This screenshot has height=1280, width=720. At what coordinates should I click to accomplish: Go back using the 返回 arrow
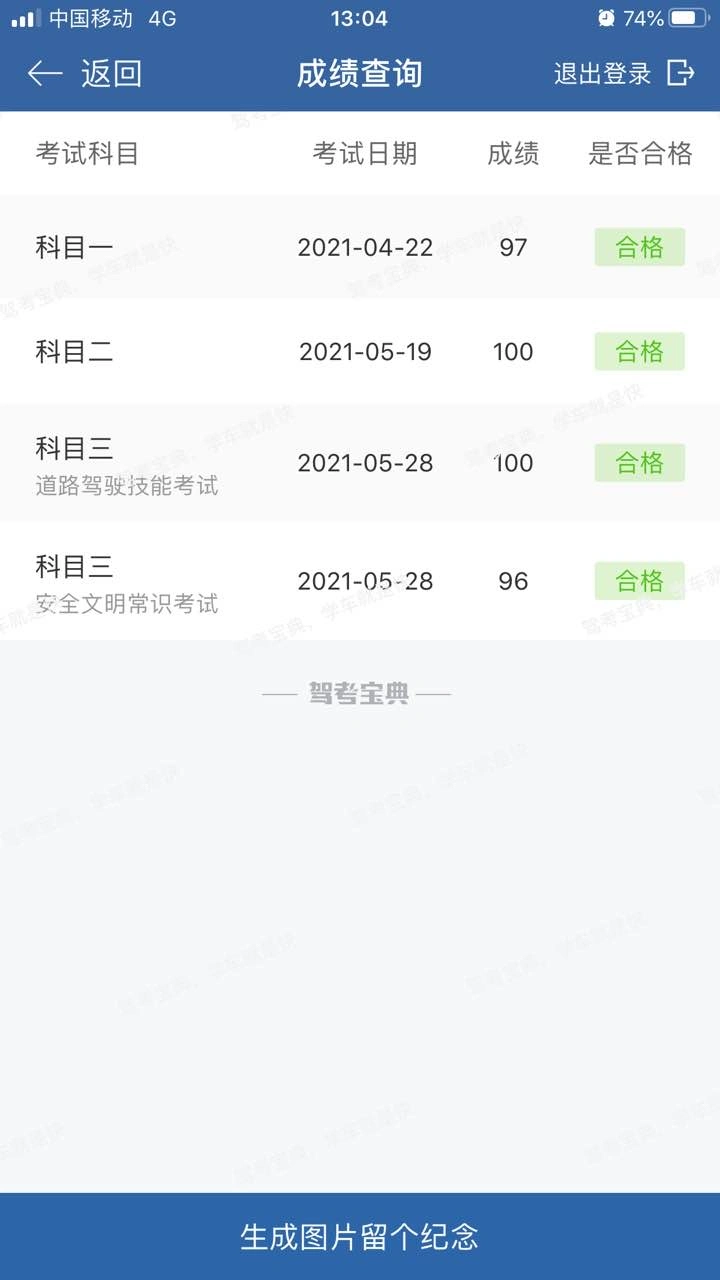click(x=45, y=73)
